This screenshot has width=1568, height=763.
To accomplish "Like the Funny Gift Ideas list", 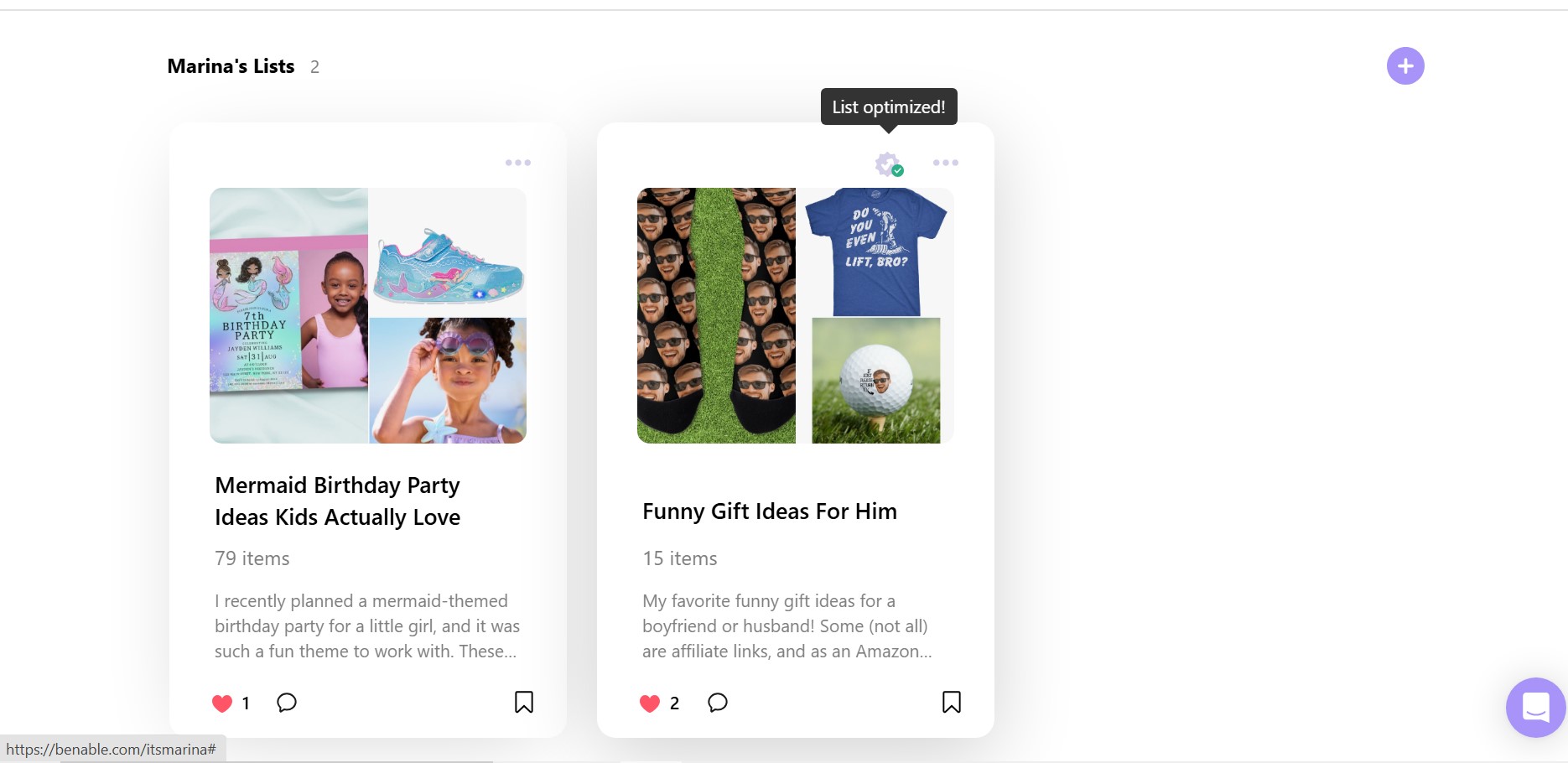I will [650, 703].
